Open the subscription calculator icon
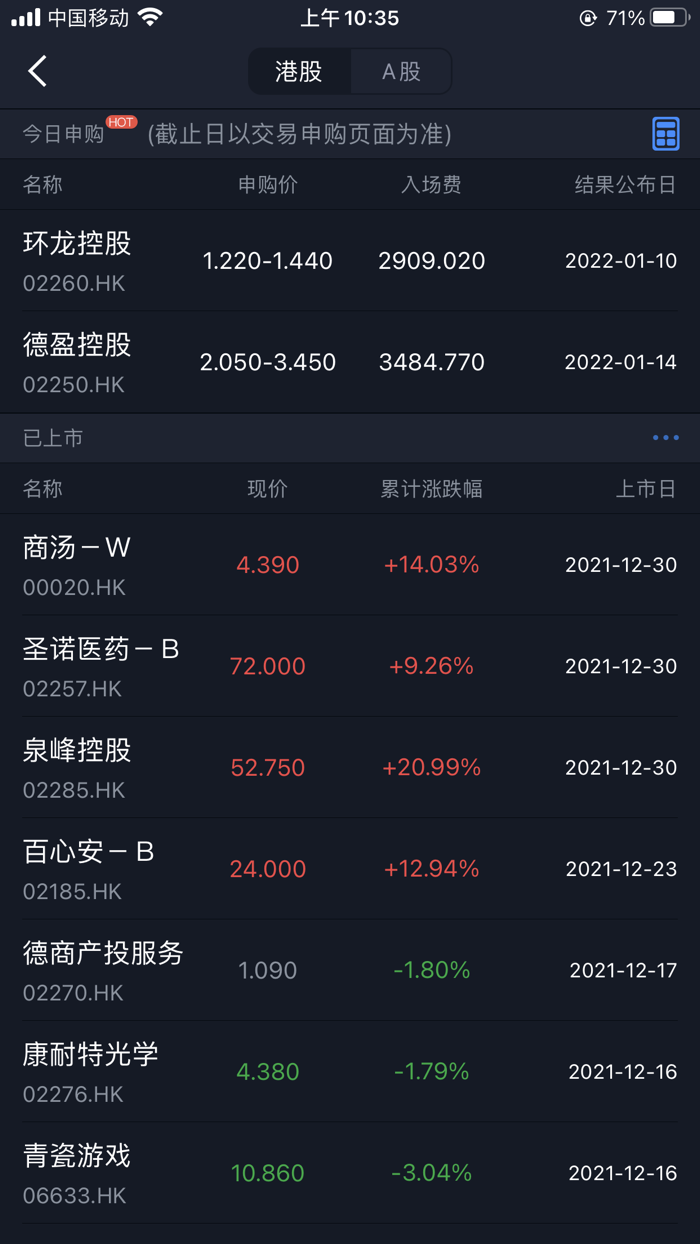The image size is (700, 1244). [665, 134]
